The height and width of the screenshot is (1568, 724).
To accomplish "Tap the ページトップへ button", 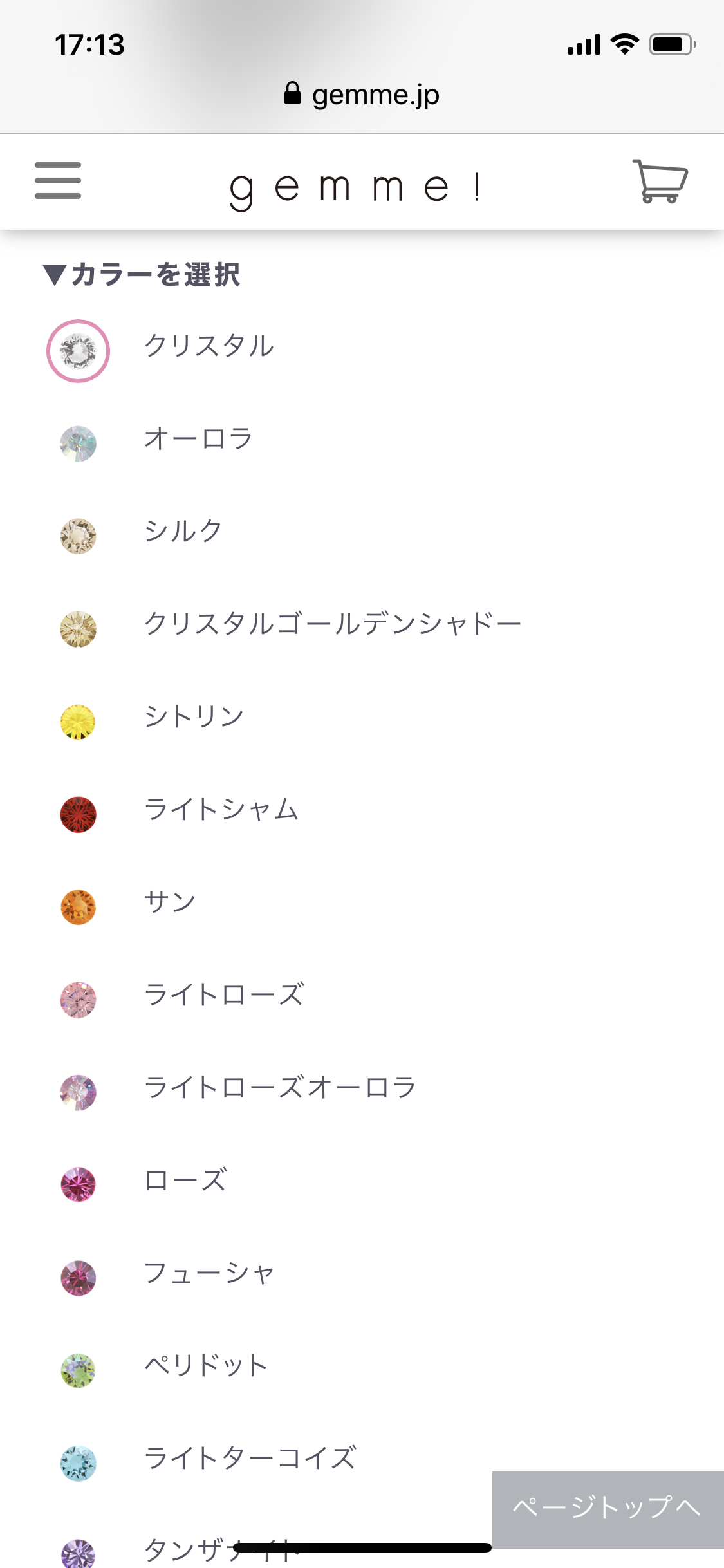I will (x=608, y=1509).
